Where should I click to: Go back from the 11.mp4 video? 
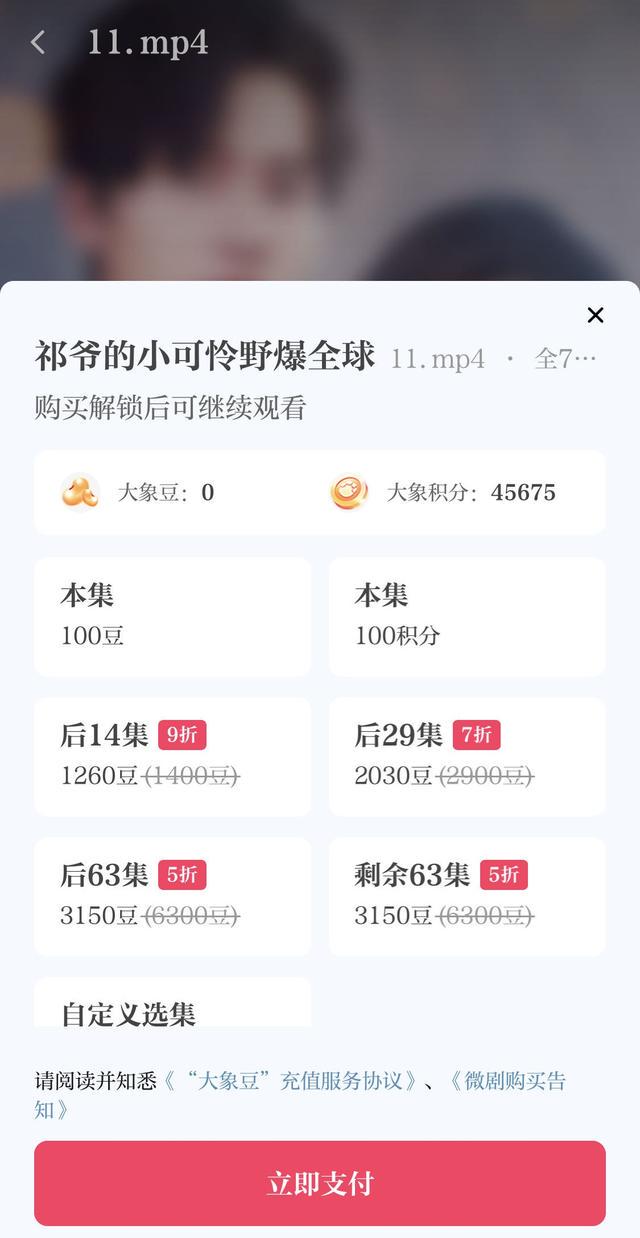38,42
